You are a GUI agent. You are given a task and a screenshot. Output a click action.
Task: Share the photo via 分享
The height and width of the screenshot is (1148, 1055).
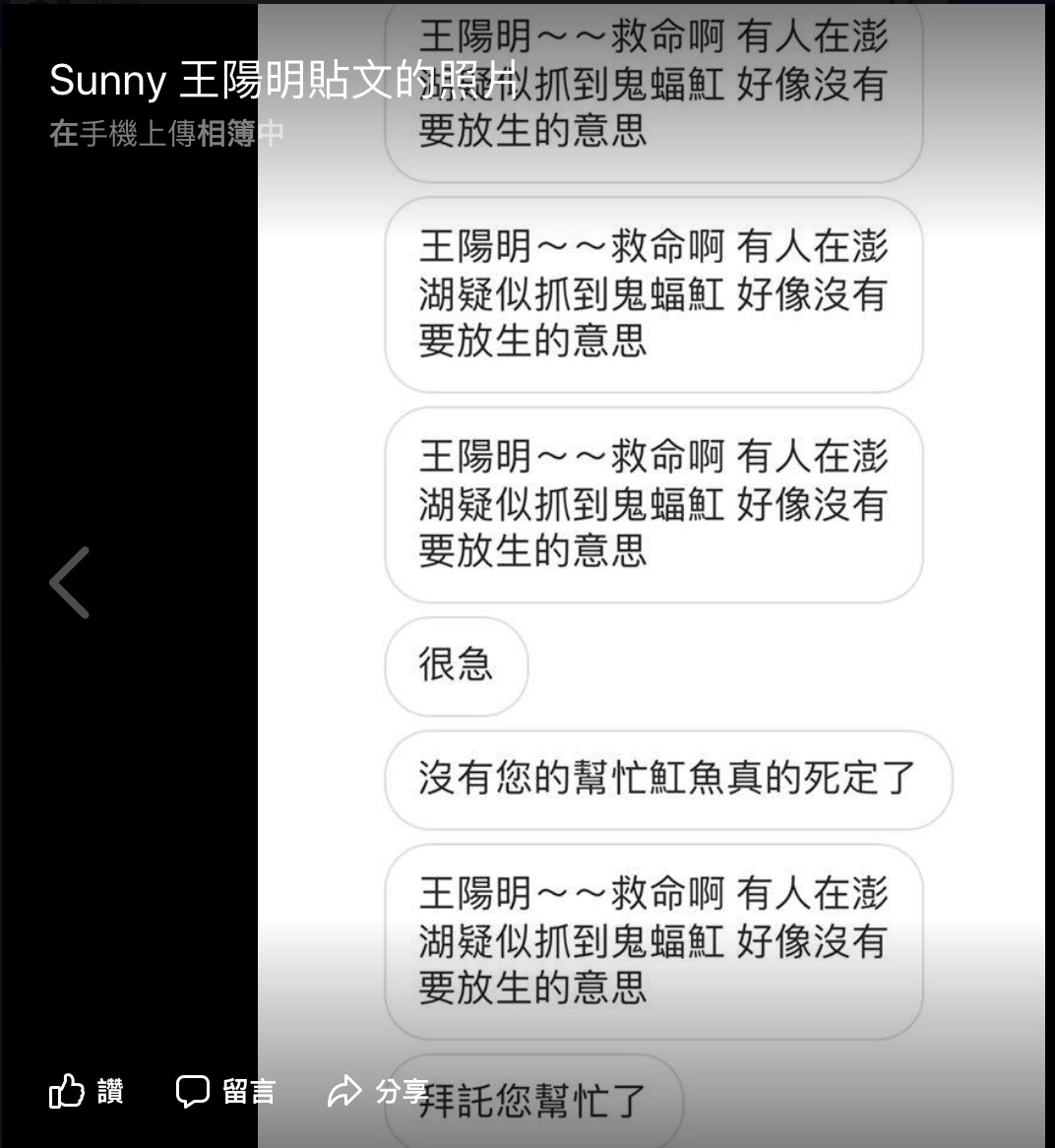coord(378,1091)
